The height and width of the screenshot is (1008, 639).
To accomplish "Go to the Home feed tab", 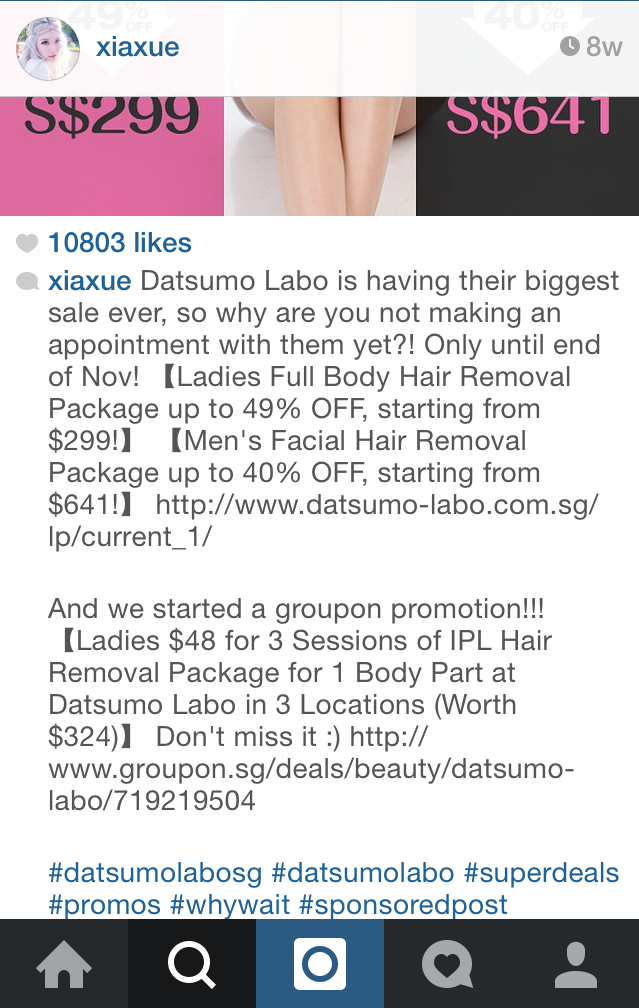I will pos(63,964).
